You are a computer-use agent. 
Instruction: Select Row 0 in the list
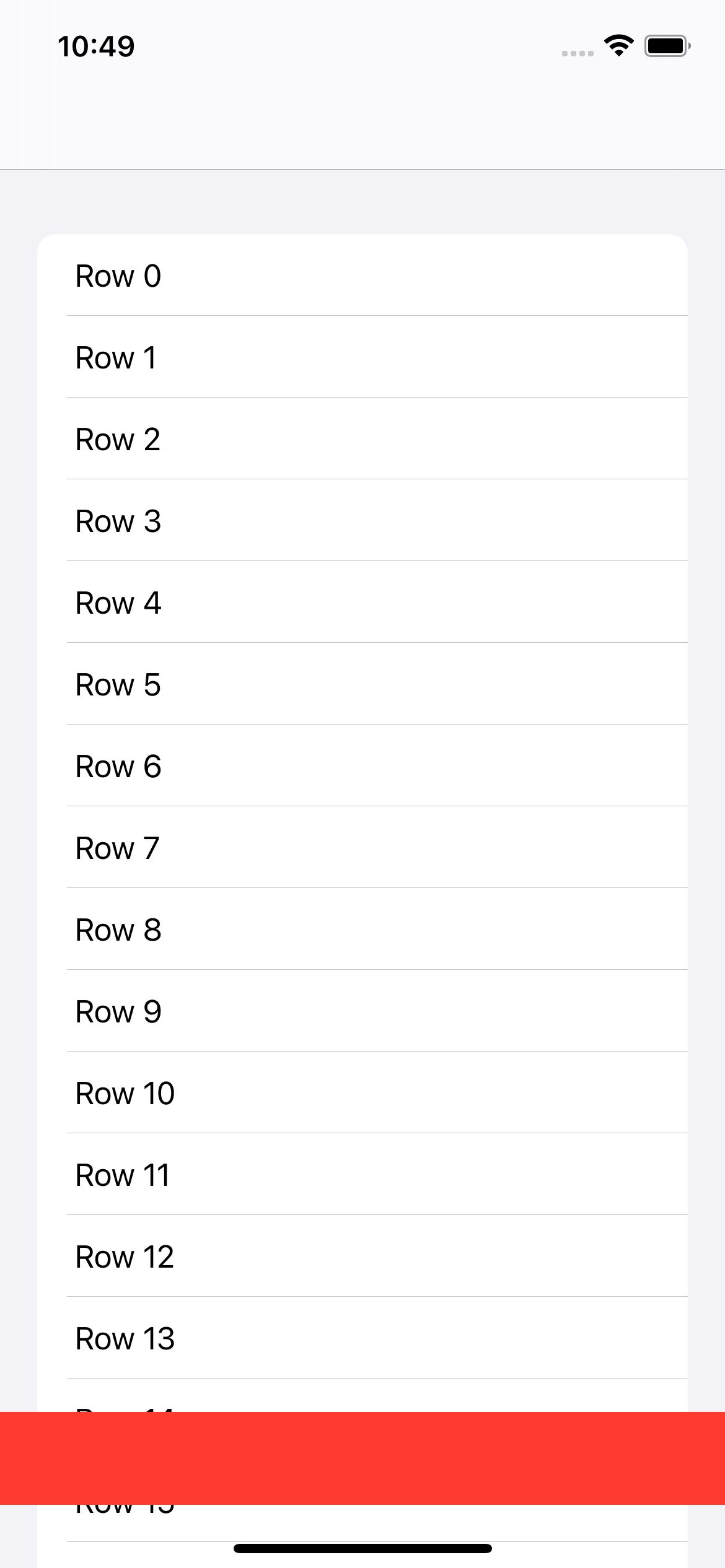tap(362, 276)
